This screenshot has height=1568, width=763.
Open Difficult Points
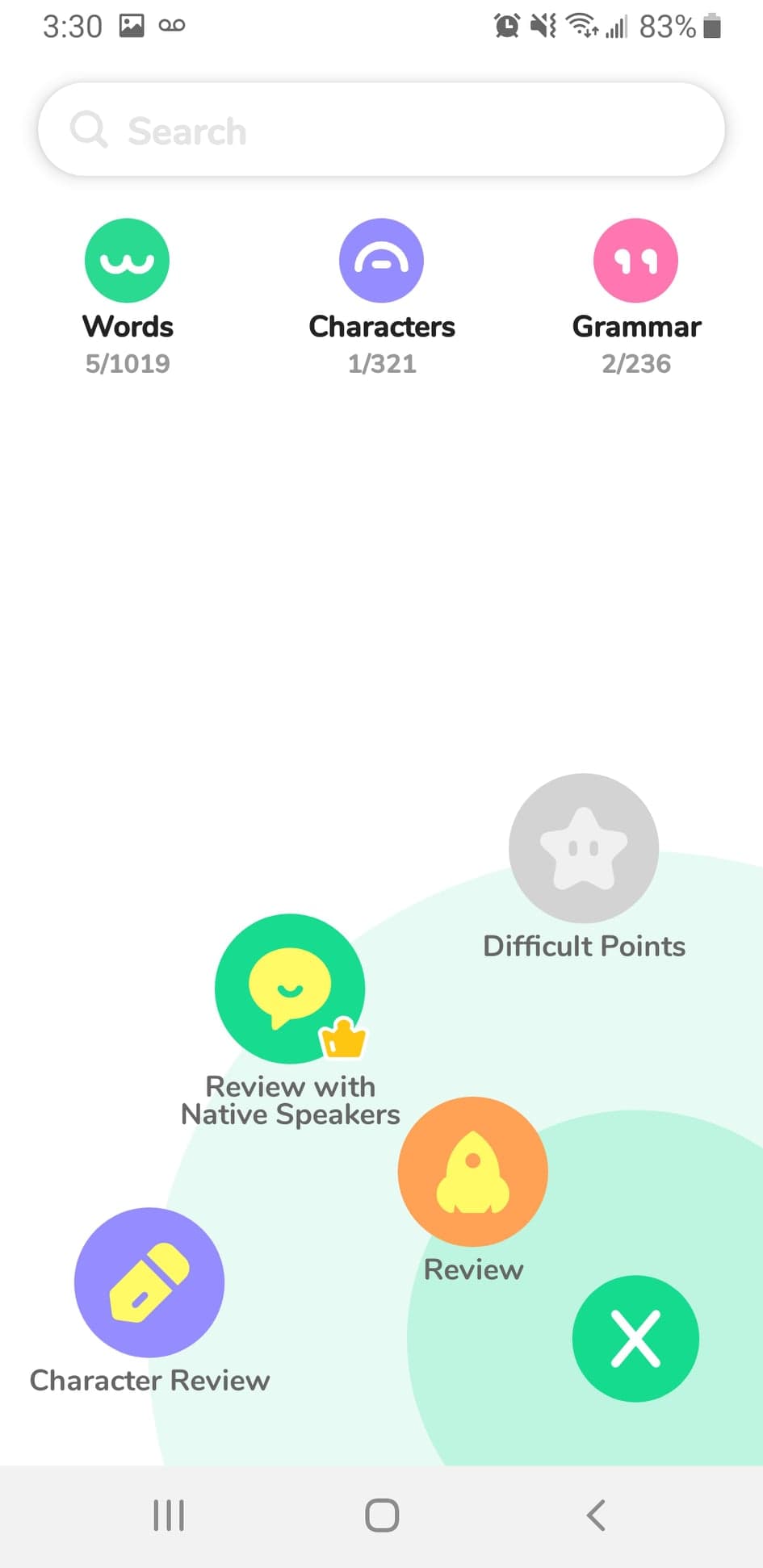pyautogui.click(x=583, y=848)
